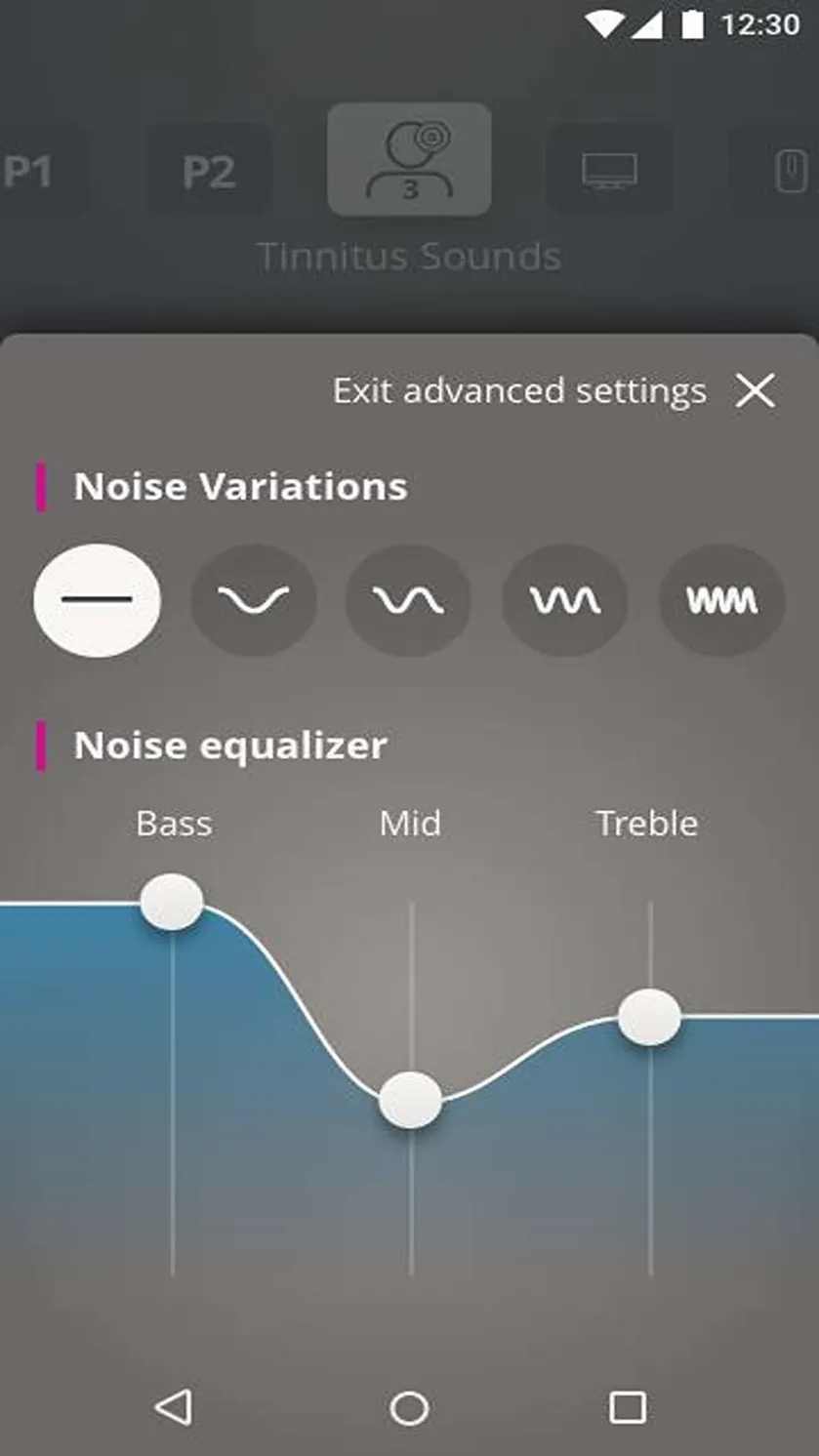Select the TV streaming program
819x1456 pixels.
tap(609, 172)
